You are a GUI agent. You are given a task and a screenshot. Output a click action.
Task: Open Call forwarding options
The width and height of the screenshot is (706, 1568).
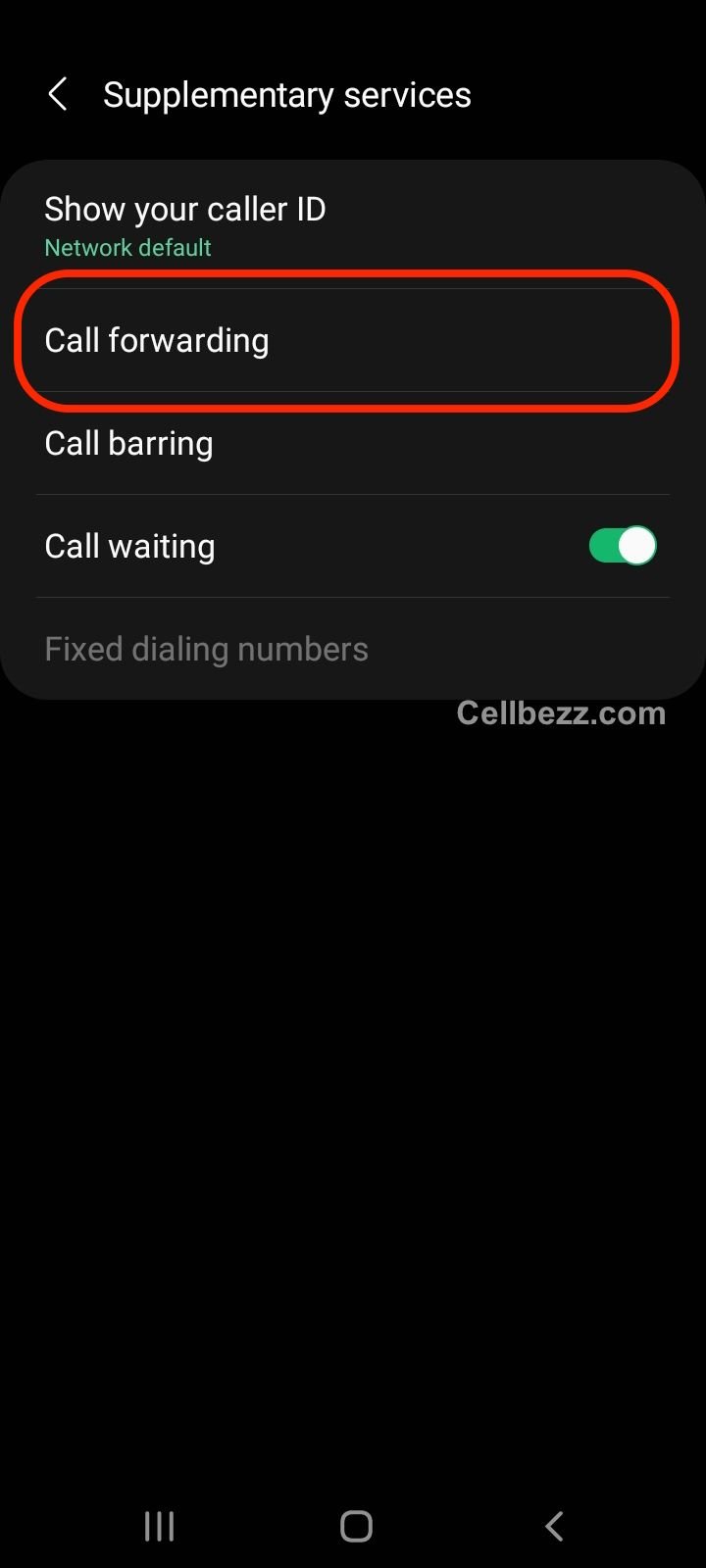pyautogui.click(x=353, y=340)
